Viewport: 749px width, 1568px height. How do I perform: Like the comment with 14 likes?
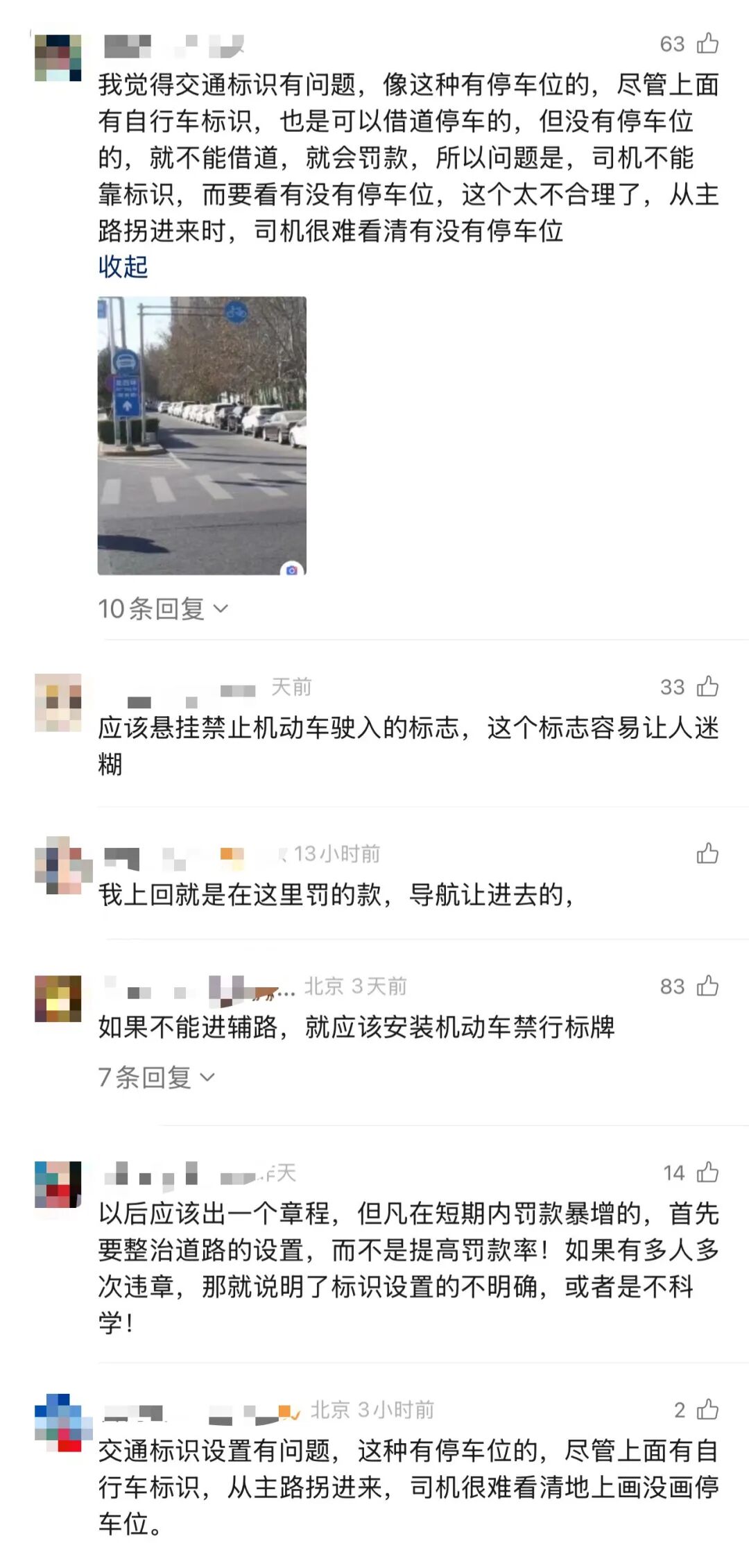click(707, 1173)
